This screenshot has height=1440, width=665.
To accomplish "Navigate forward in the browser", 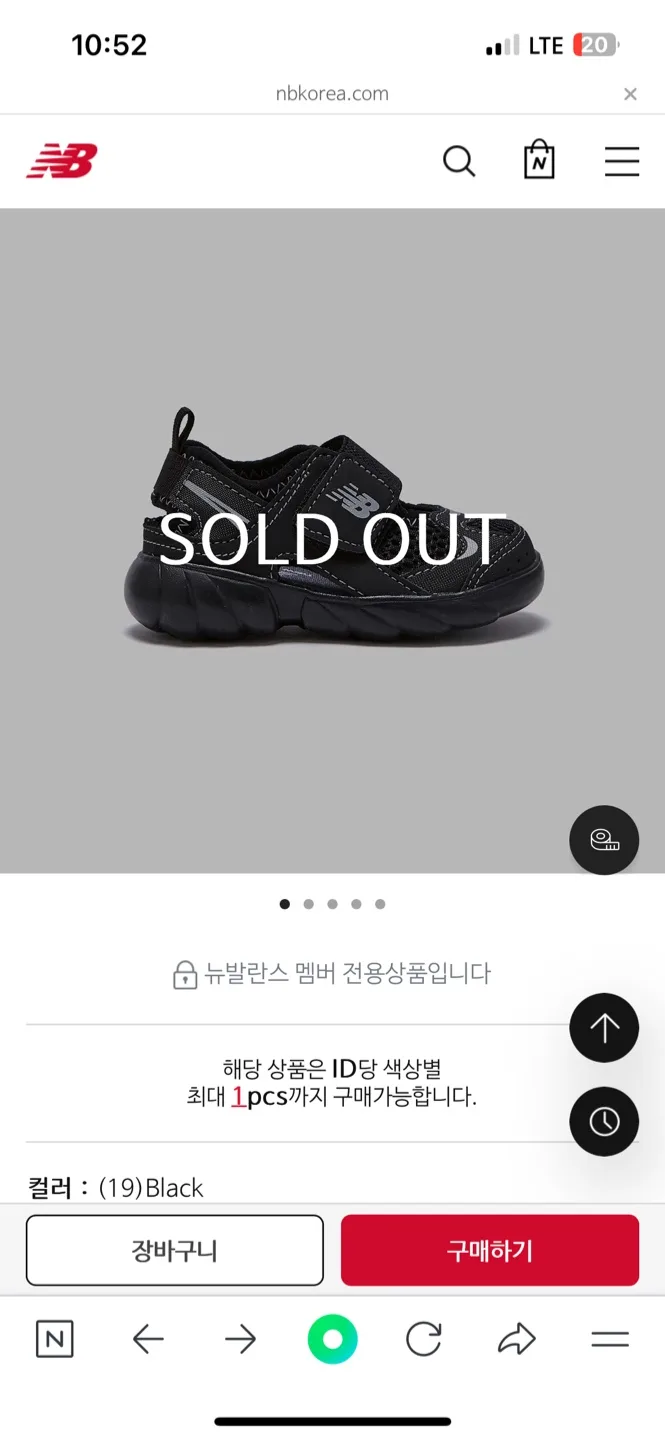I will [x=240, y=1339].
